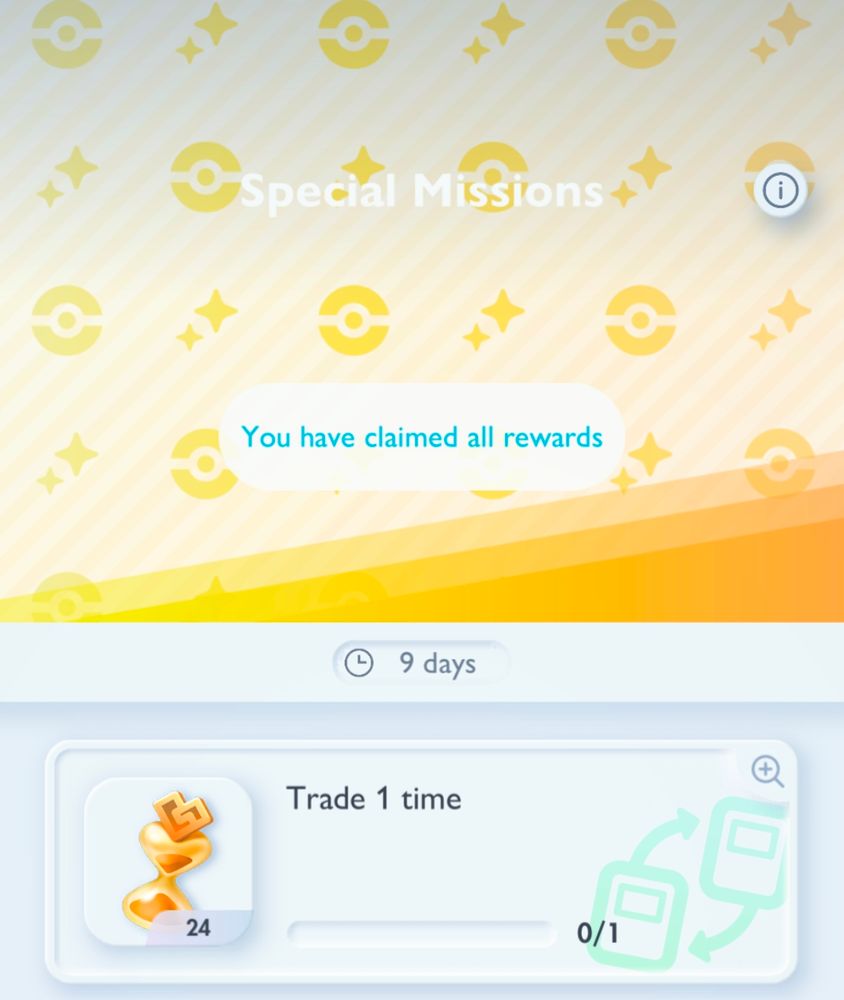Screen dimensions: 844x1000
Task: Open the Special Missions info button
Action: (780, 189)
